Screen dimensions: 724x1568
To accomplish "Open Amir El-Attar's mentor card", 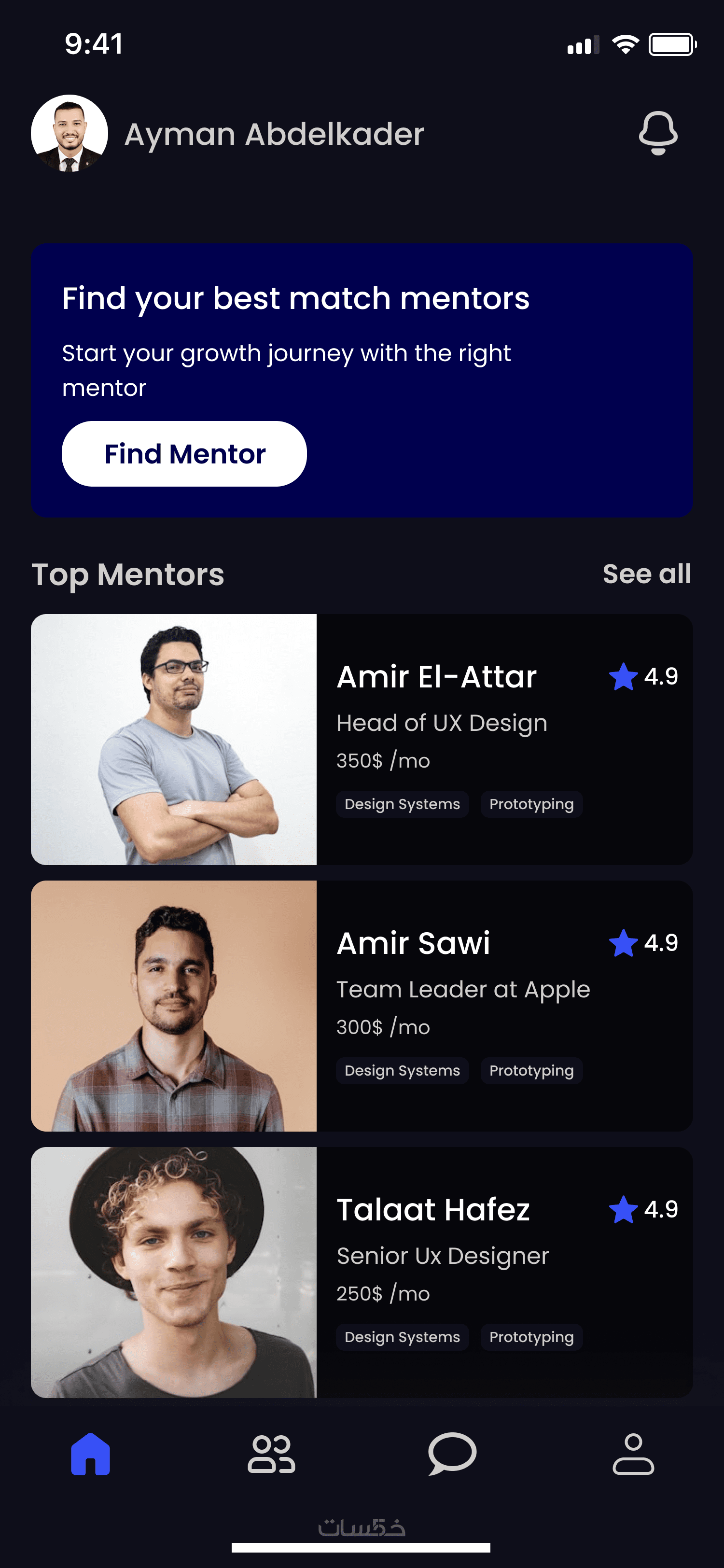I will coord(362,739).
